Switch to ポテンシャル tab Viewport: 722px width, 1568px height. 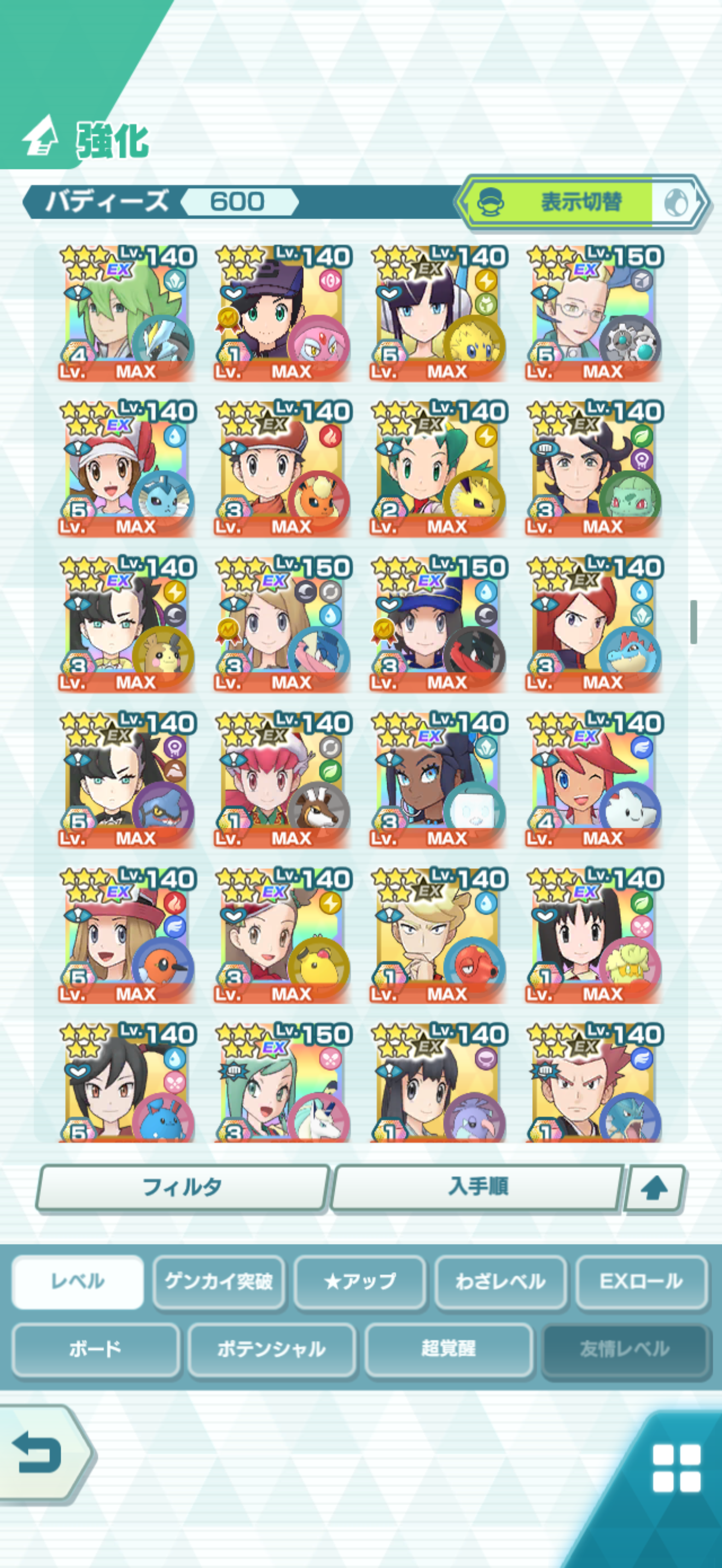coord(271,1349)
